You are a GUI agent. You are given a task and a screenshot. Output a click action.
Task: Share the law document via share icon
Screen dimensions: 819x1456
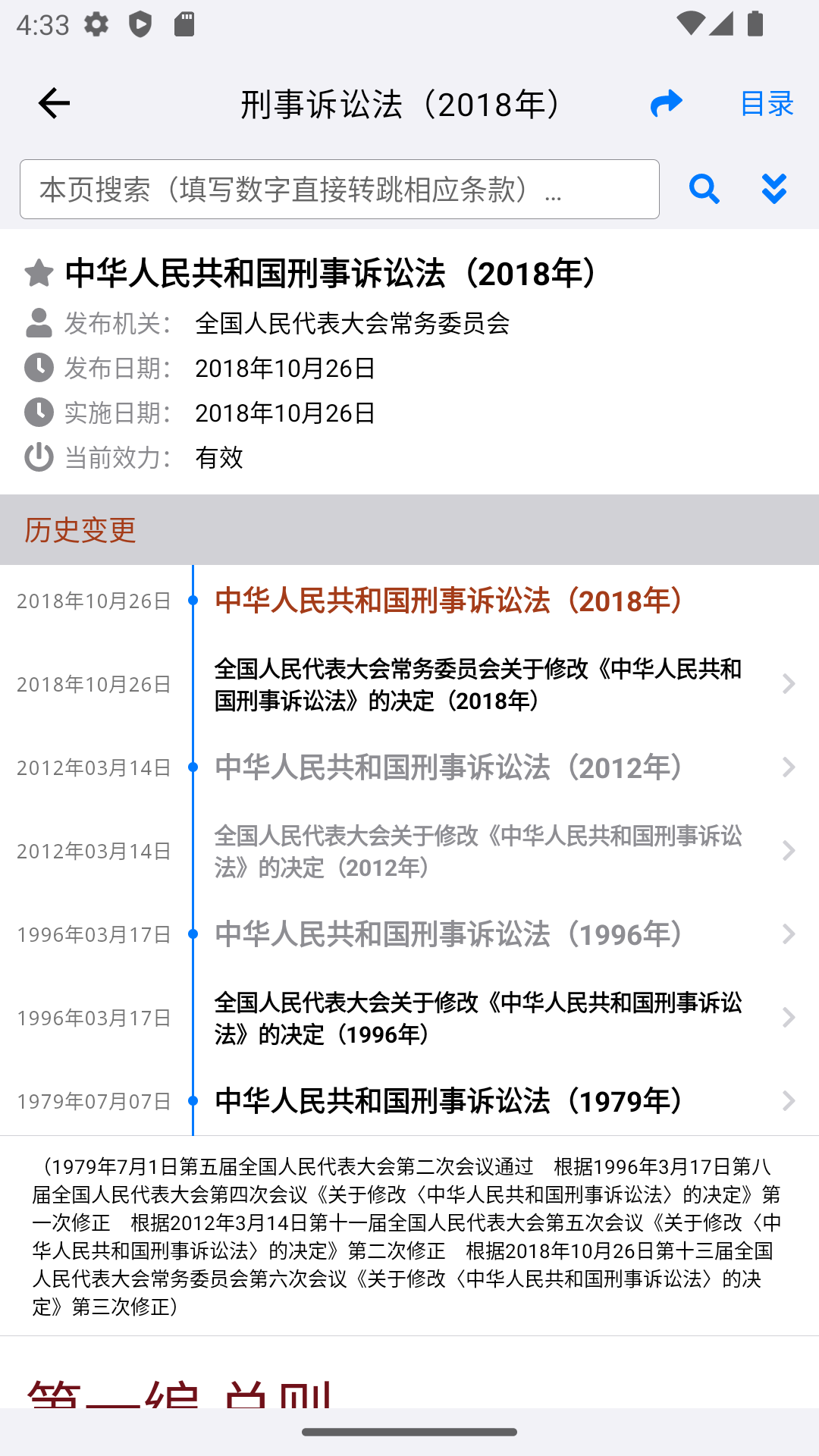click(665, 102)
